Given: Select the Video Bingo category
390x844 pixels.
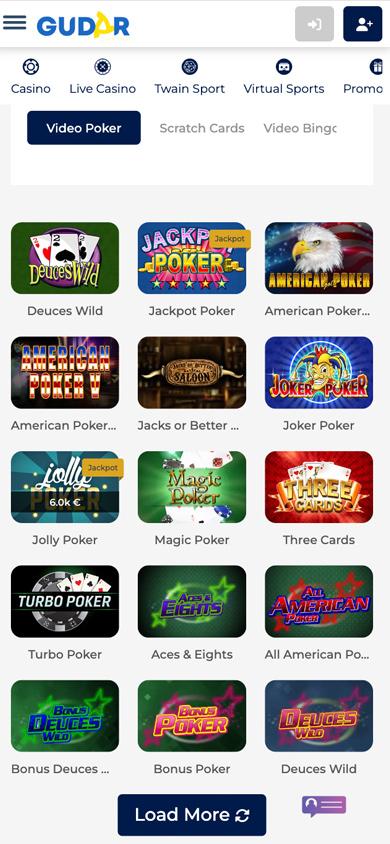Looking at the screenshot, I should (300, 128).
